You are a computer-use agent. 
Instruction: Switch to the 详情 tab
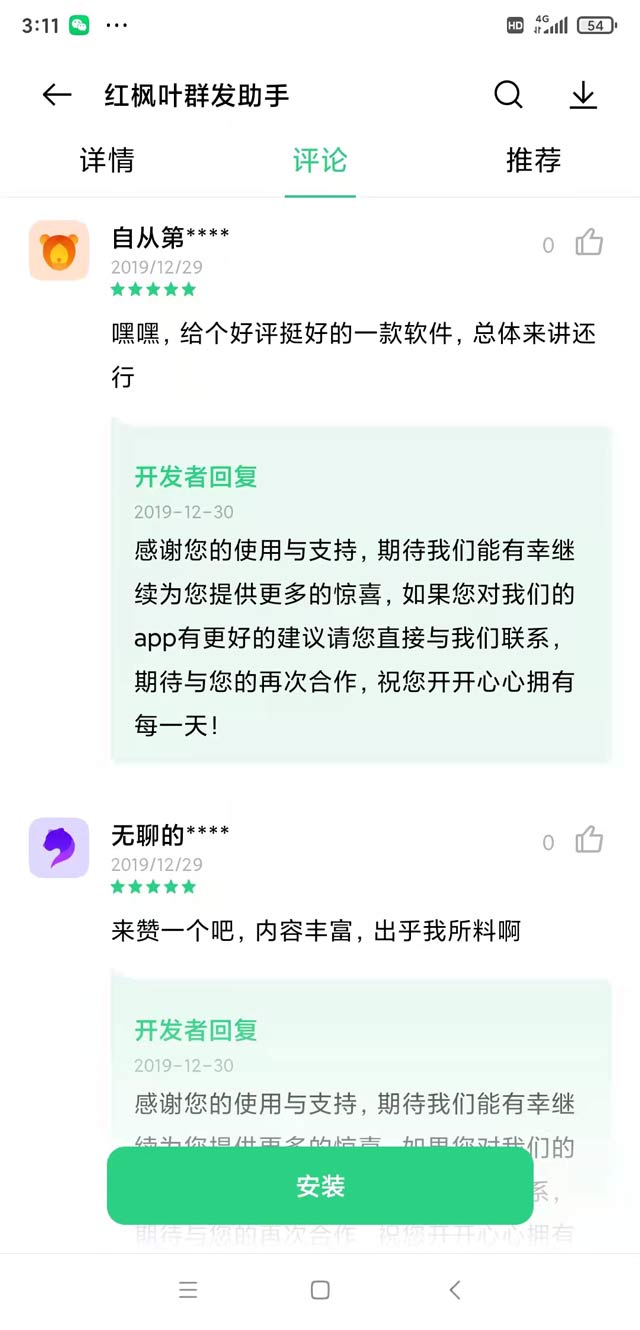[107, 160]
